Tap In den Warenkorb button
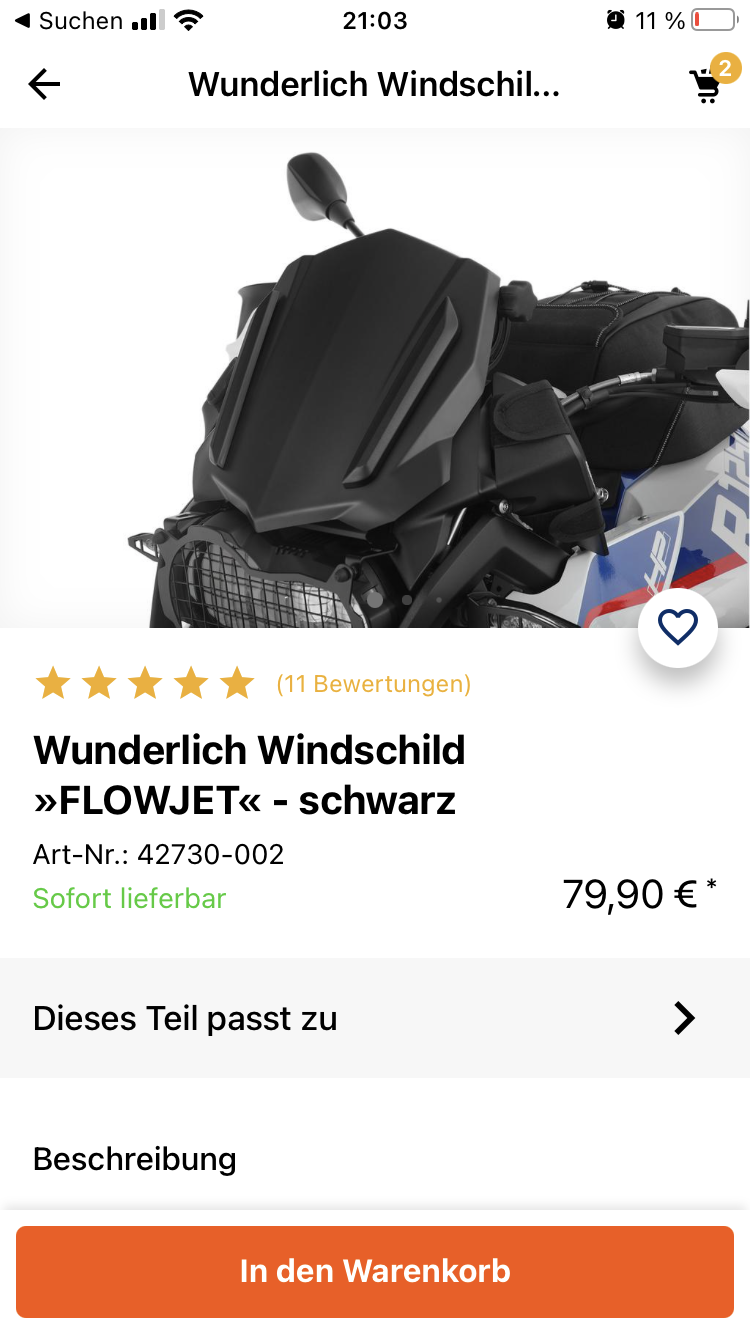The image size is (750, 1334). pos(375,1271)
